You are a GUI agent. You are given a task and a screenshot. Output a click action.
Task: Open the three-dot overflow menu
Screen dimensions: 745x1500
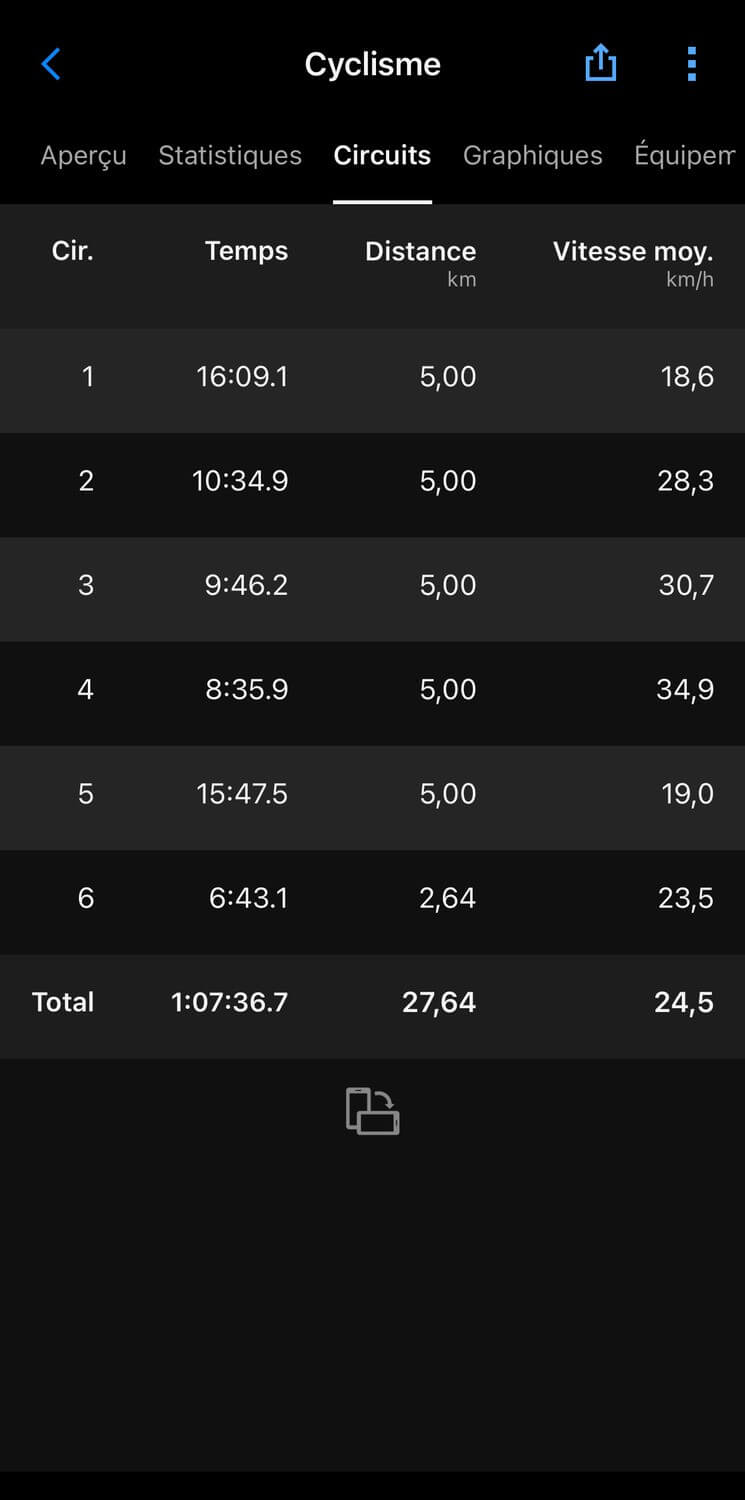[691, 64]
